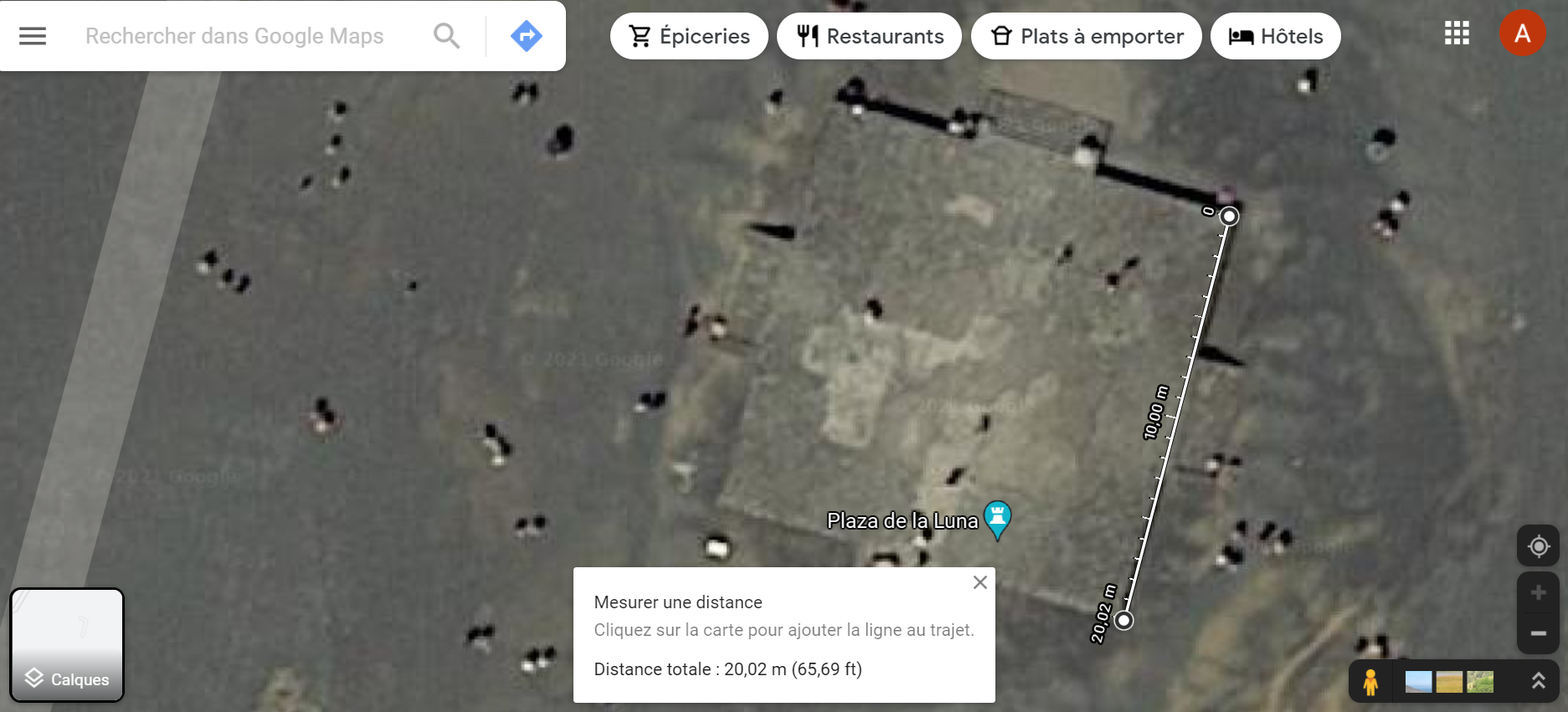
Task: Center map on my location
Action: click(1538, 546)
